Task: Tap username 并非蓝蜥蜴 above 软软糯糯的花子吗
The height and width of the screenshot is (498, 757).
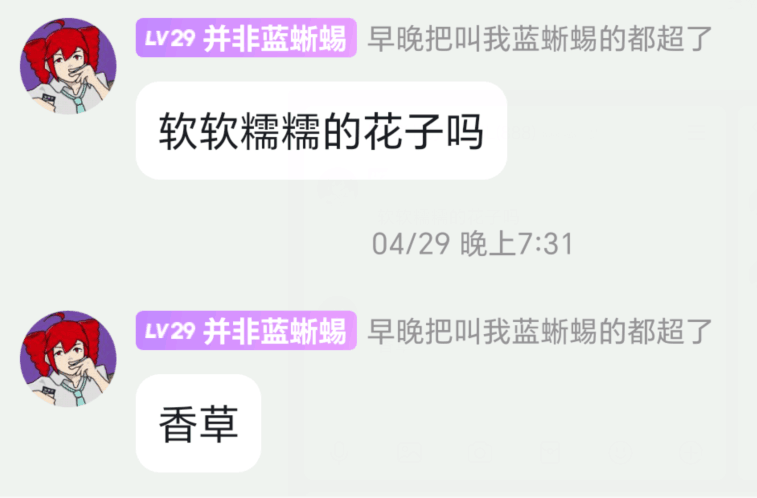Action: (x=274, y=40)
